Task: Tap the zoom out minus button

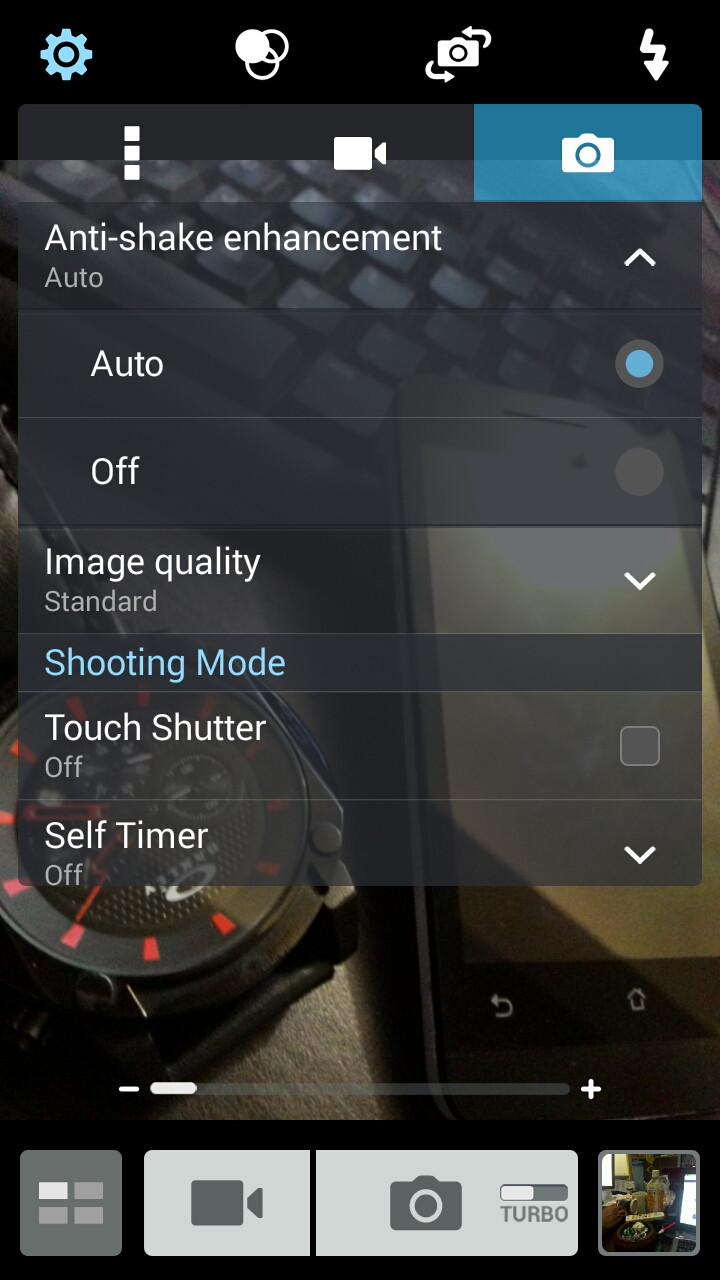Action: (129, 1089)
